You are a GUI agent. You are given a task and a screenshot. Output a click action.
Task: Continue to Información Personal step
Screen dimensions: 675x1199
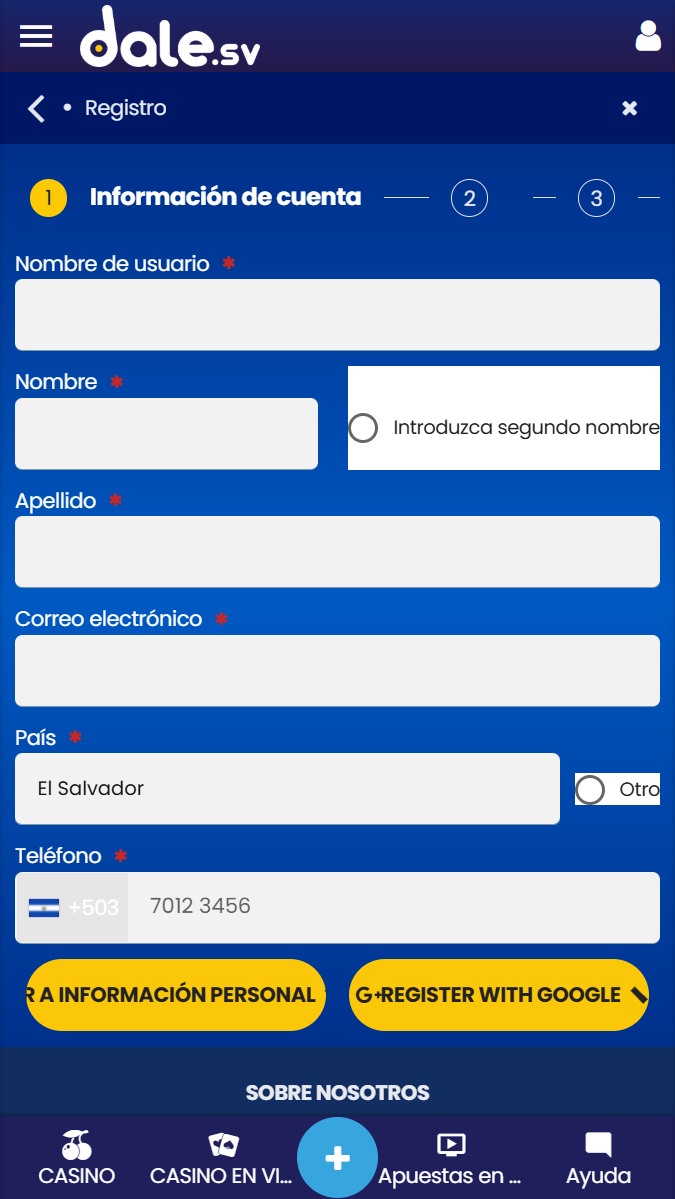point(176,995)
